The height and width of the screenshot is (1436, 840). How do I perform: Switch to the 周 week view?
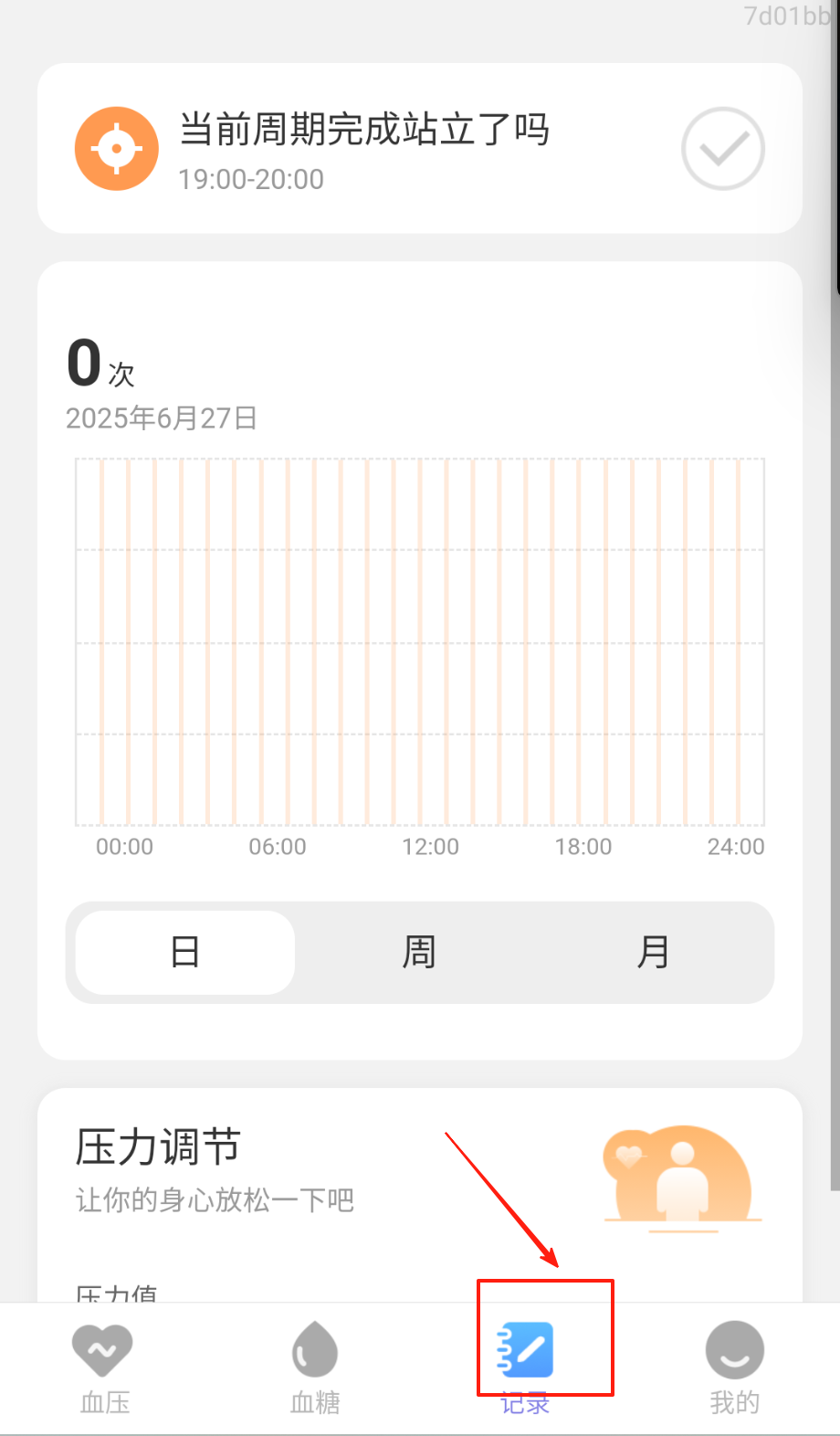pyautogui.click(x=419, y=953)
